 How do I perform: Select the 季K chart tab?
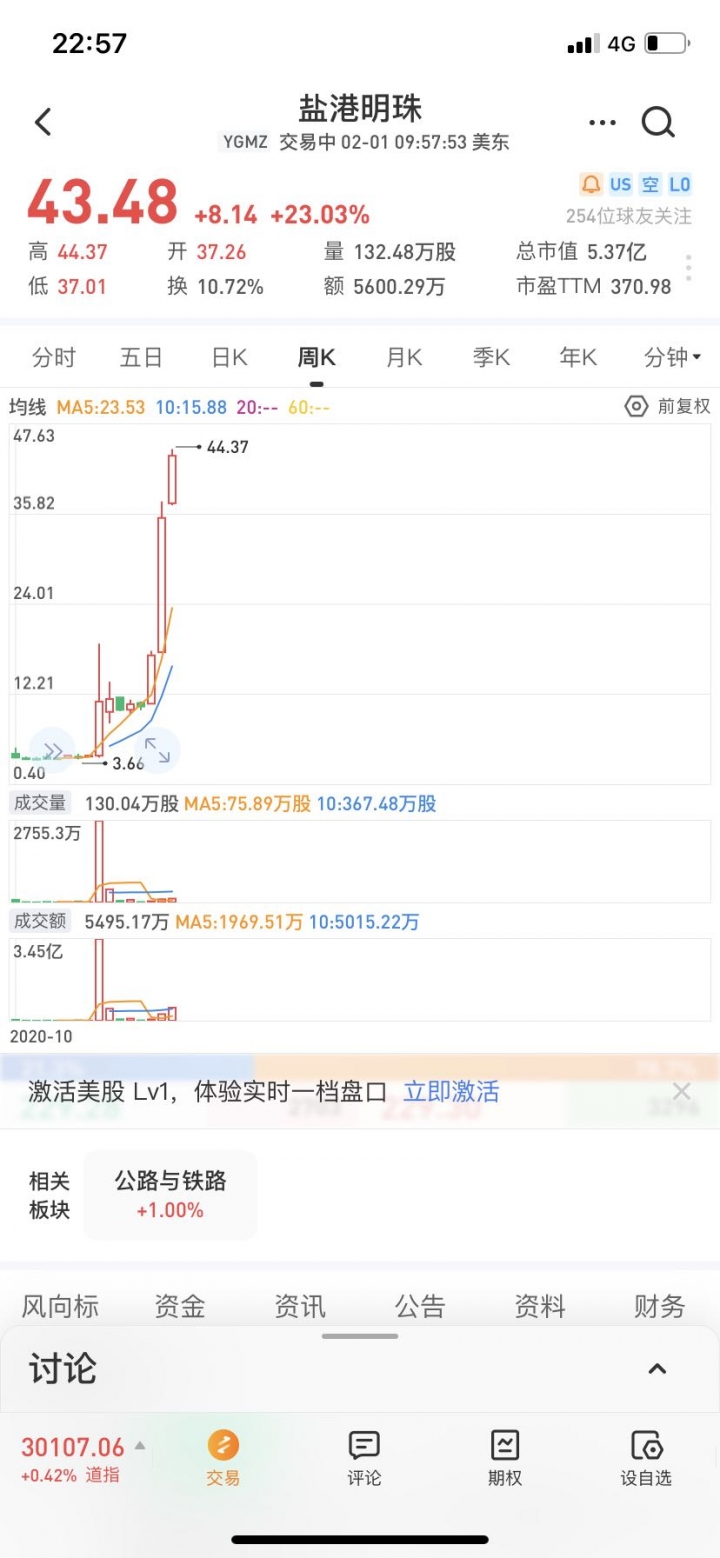click(491, 357)
